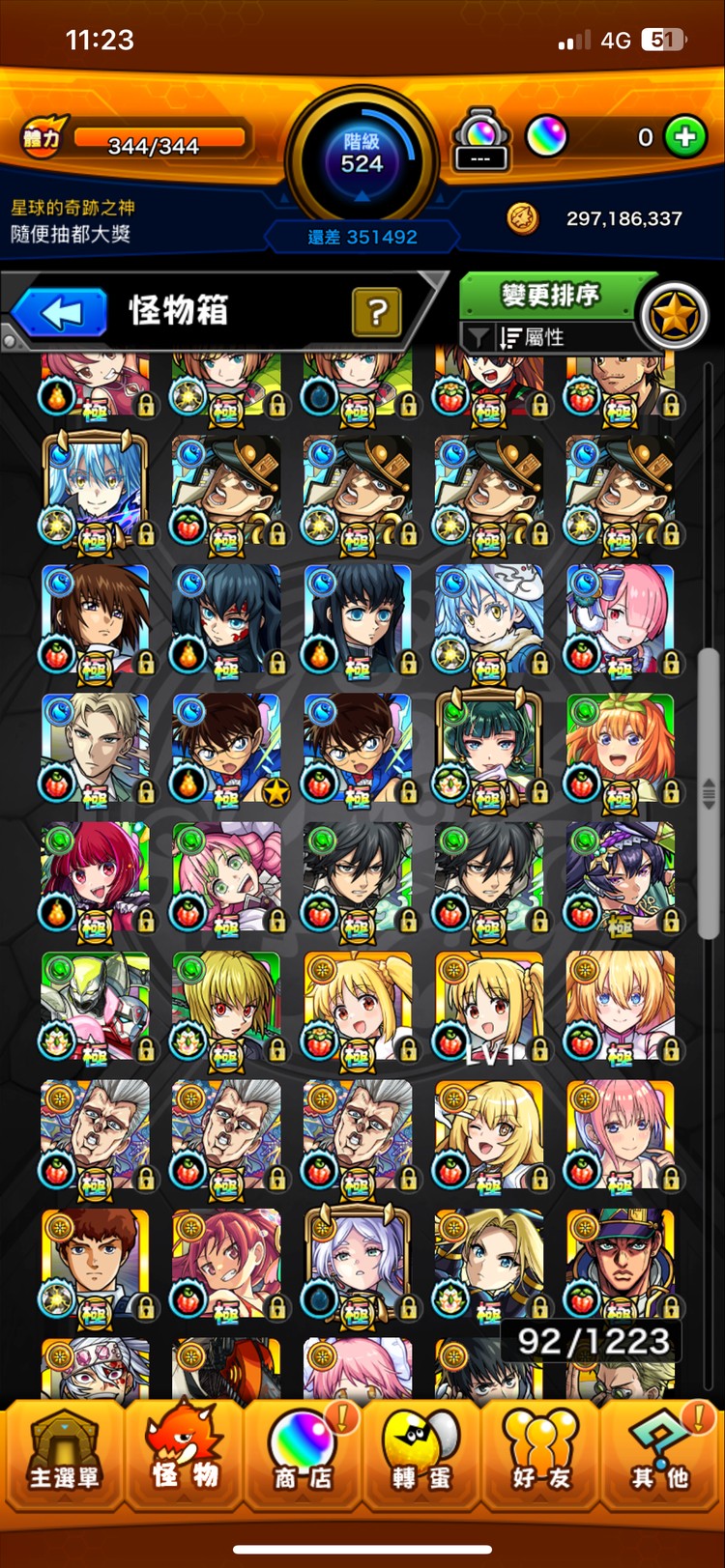Open the gold star favorites filter

tap(676, 316)
